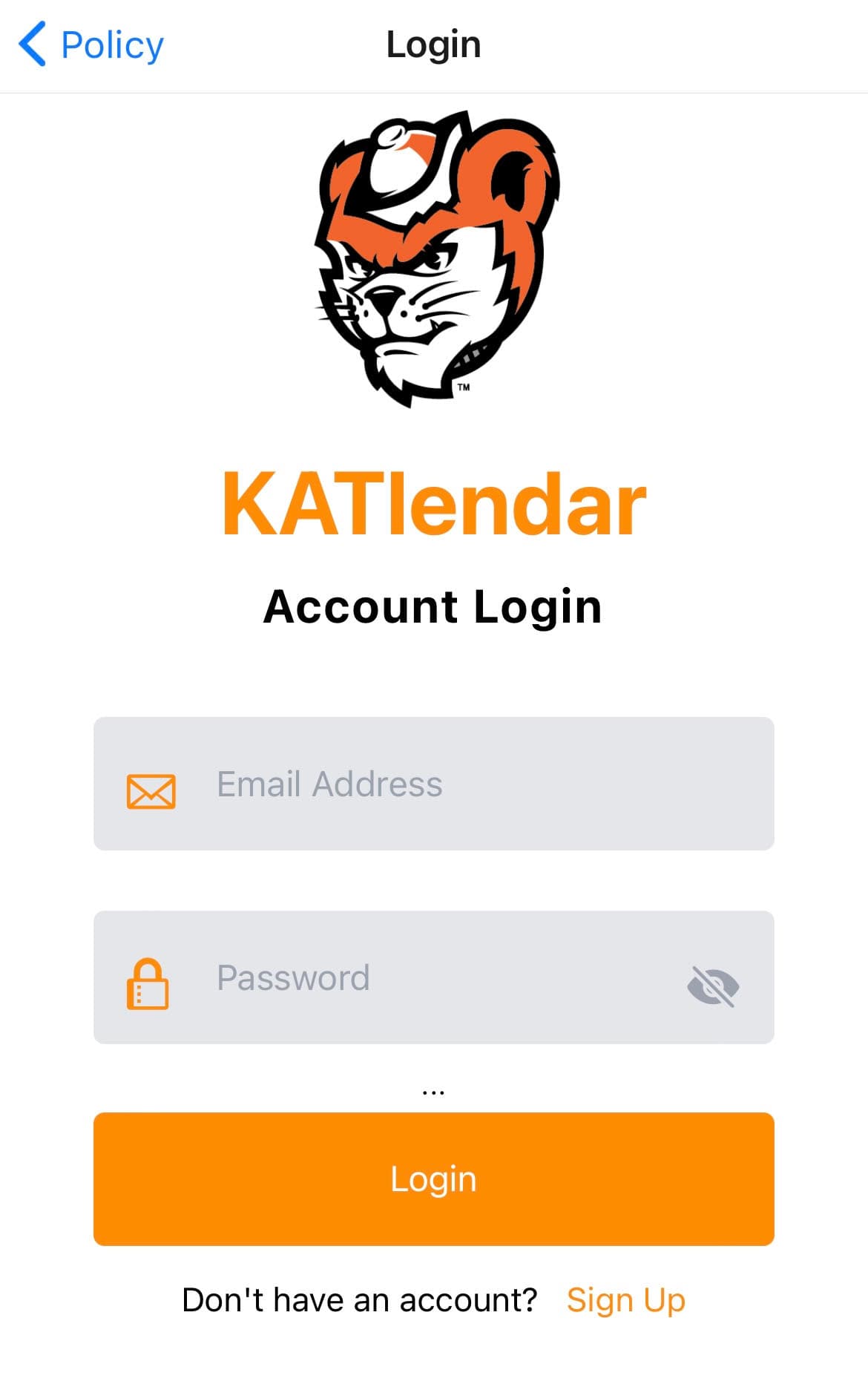This screenshot has width=868, height=1390.
Task: Tap the orange Login button
Action: (433, 1178)
